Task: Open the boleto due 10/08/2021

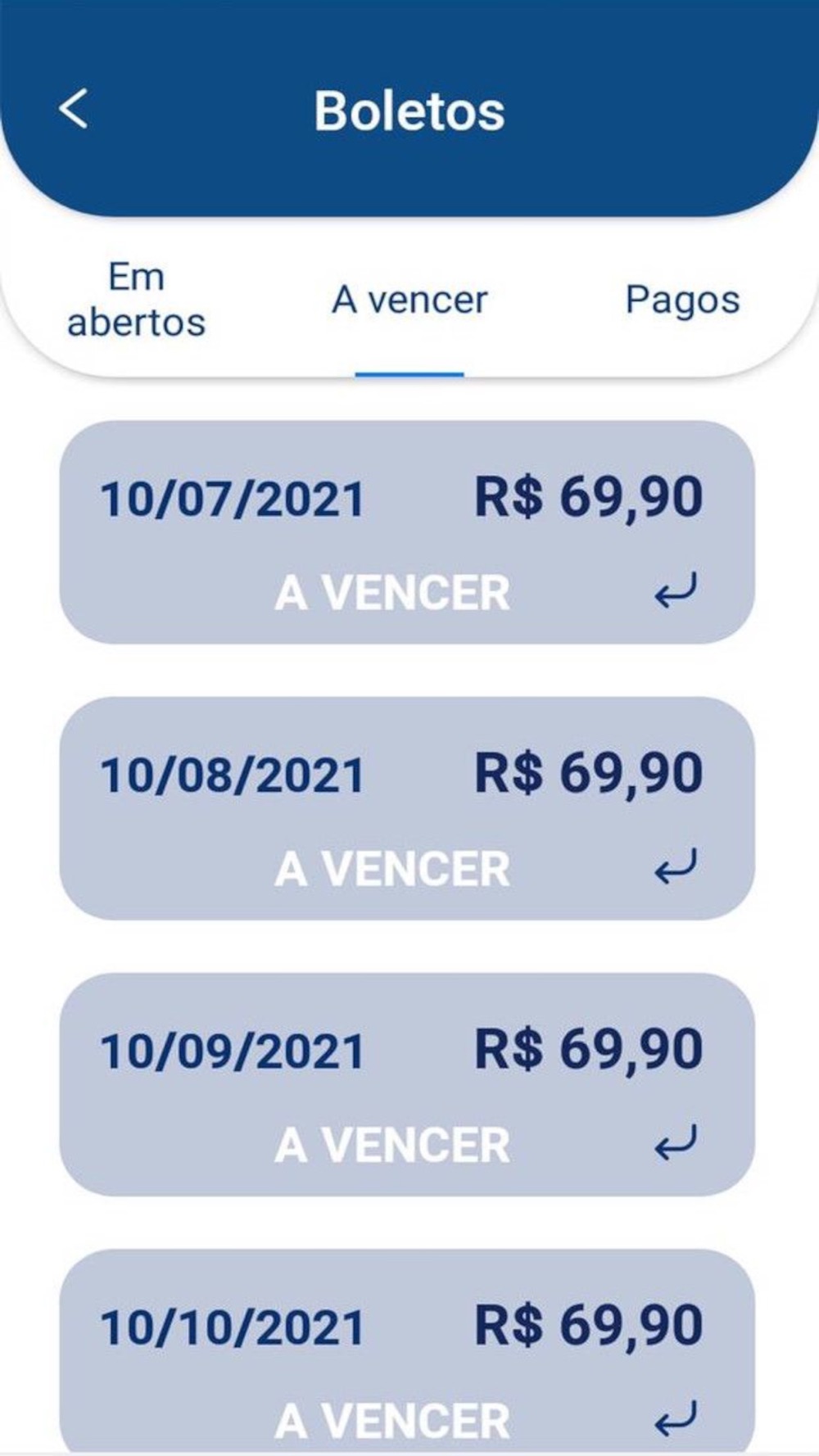Action: click(407, 808)
